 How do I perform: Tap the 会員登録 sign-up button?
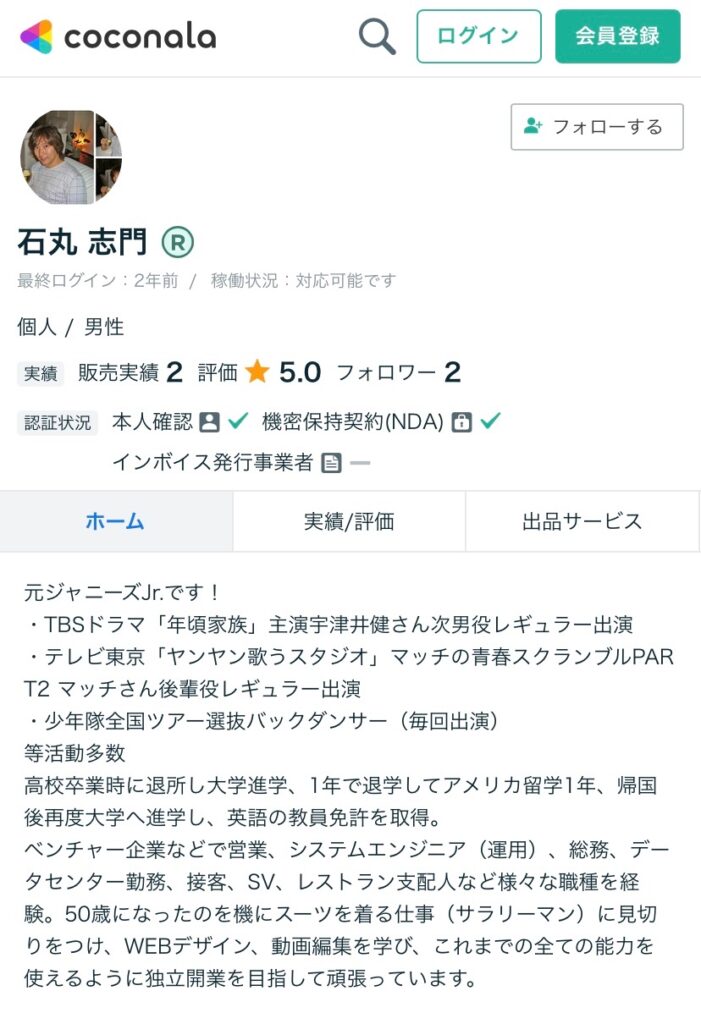point(617,37)
